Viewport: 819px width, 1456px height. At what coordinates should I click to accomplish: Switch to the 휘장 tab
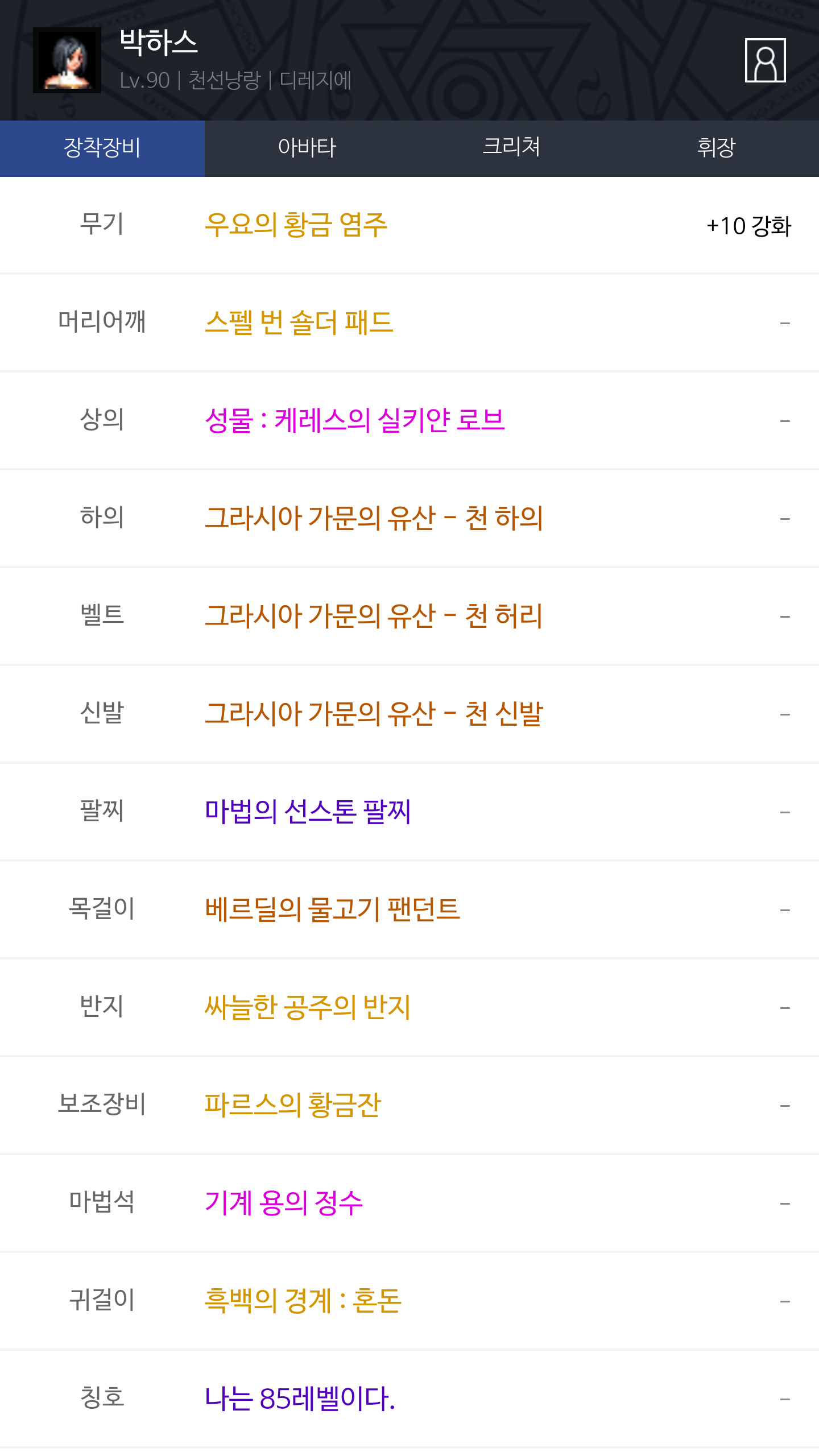pyautogui.click(x=717, y=148)
